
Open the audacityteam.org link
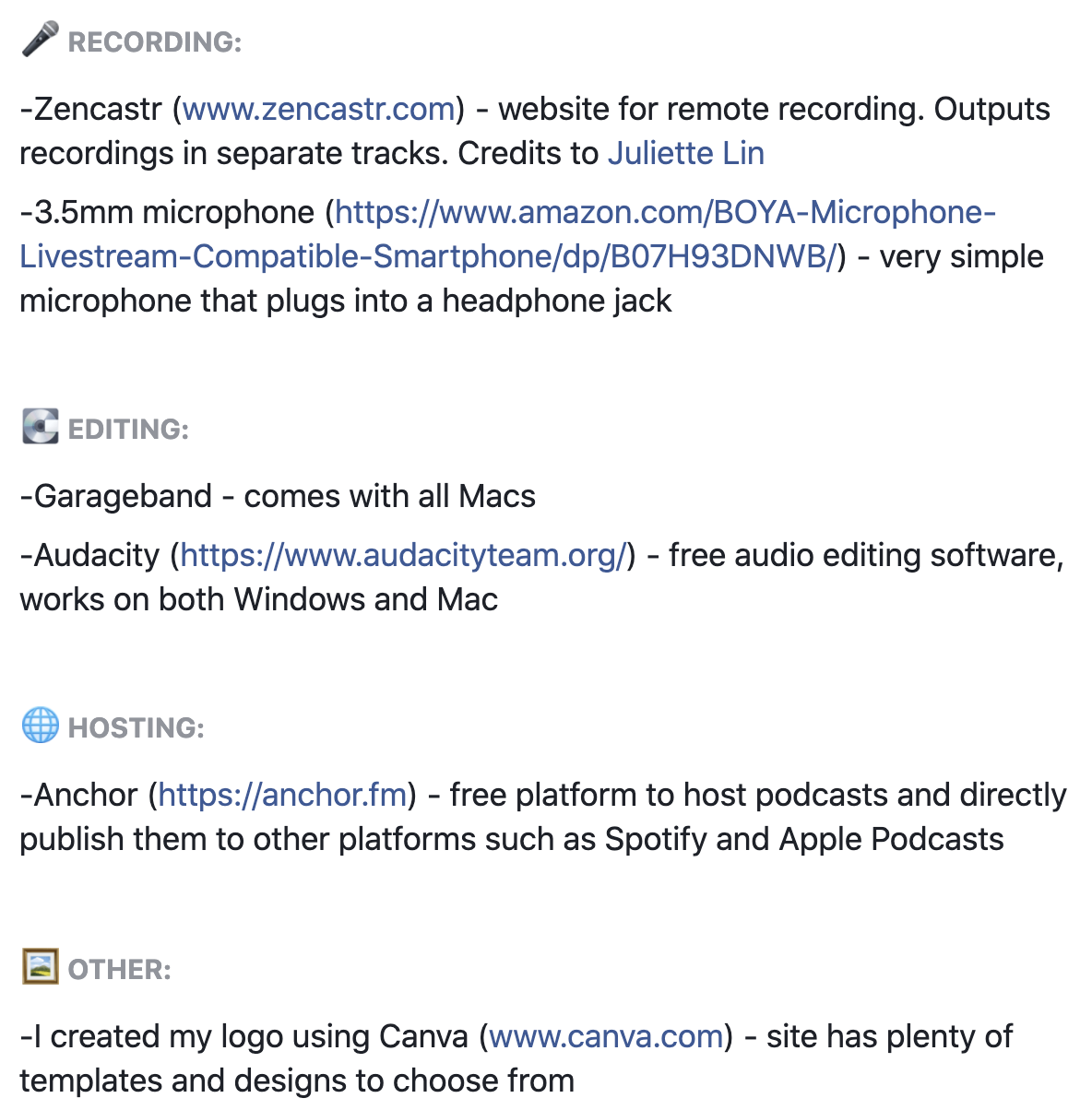(403, 556)
